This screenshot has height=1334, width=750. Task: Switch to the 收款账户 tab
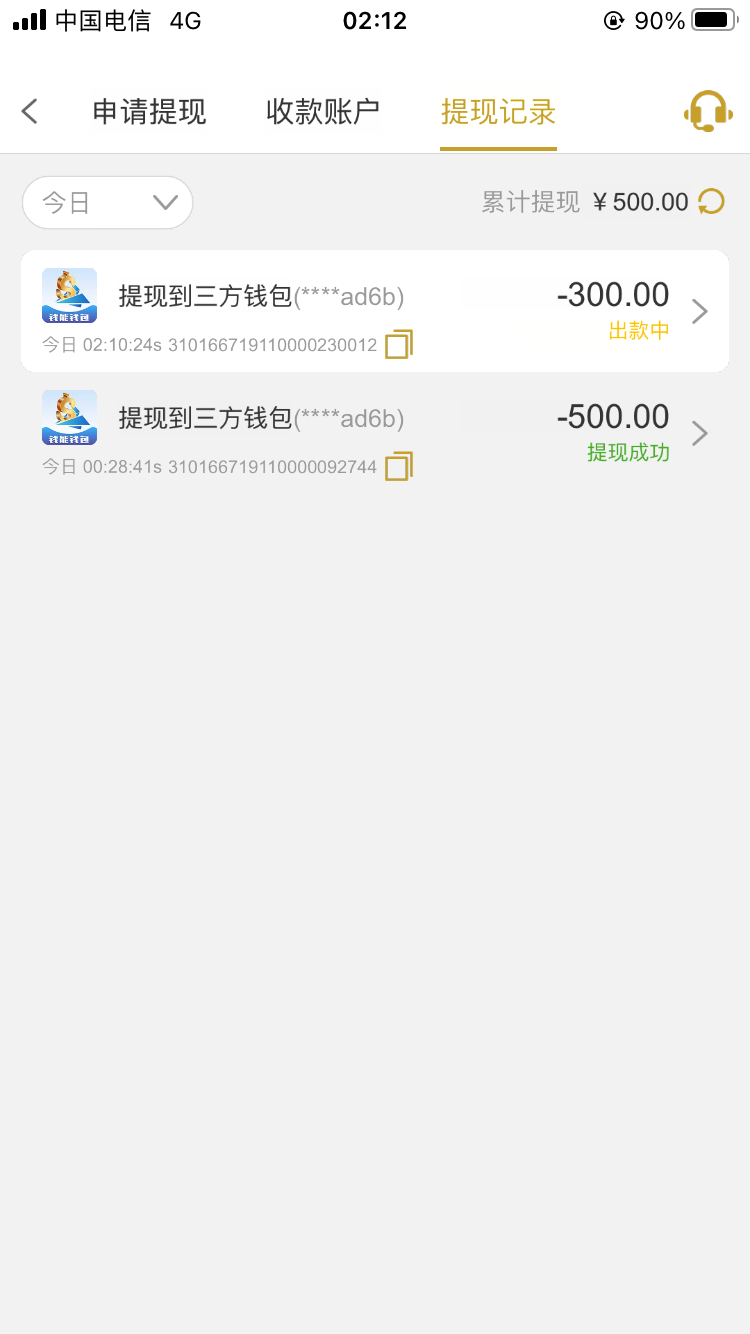click(x=320, y=112)
